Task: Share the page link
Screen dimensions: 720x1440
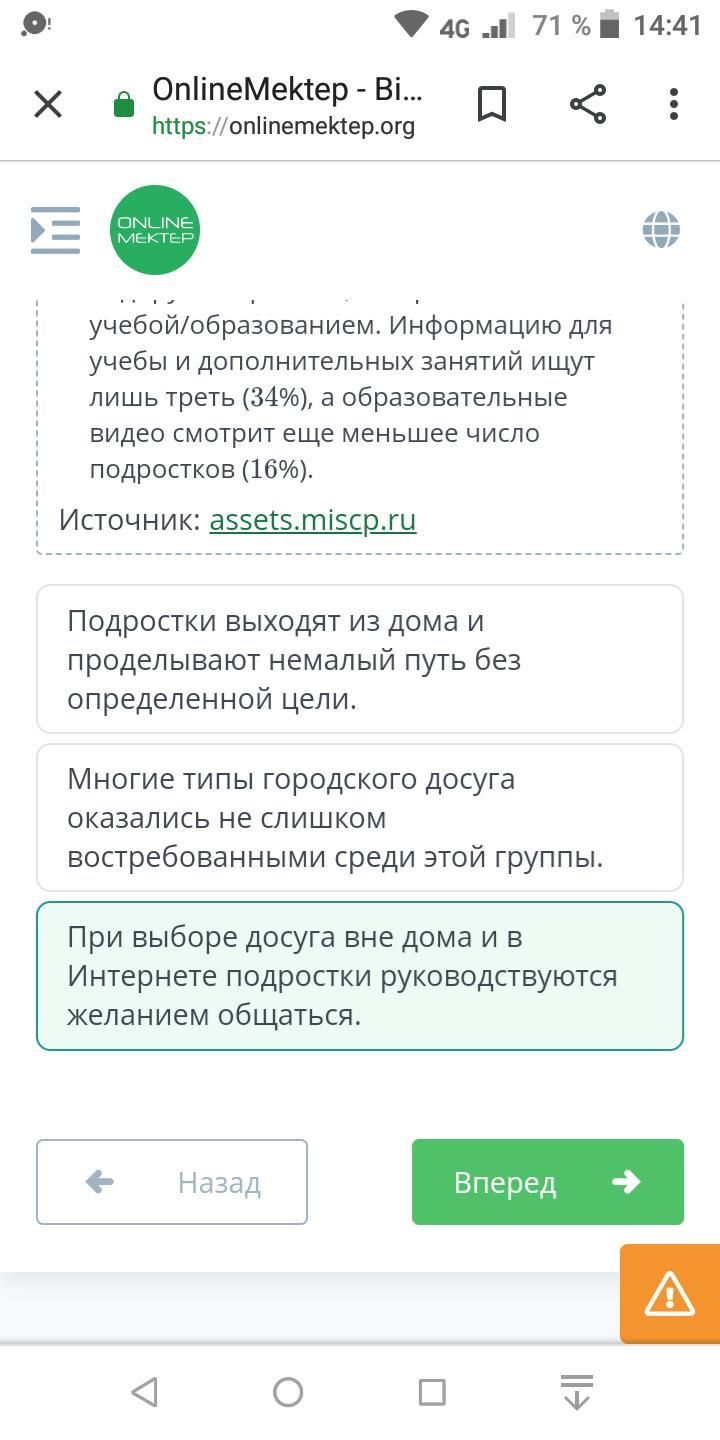Action: tap(588, 104)
